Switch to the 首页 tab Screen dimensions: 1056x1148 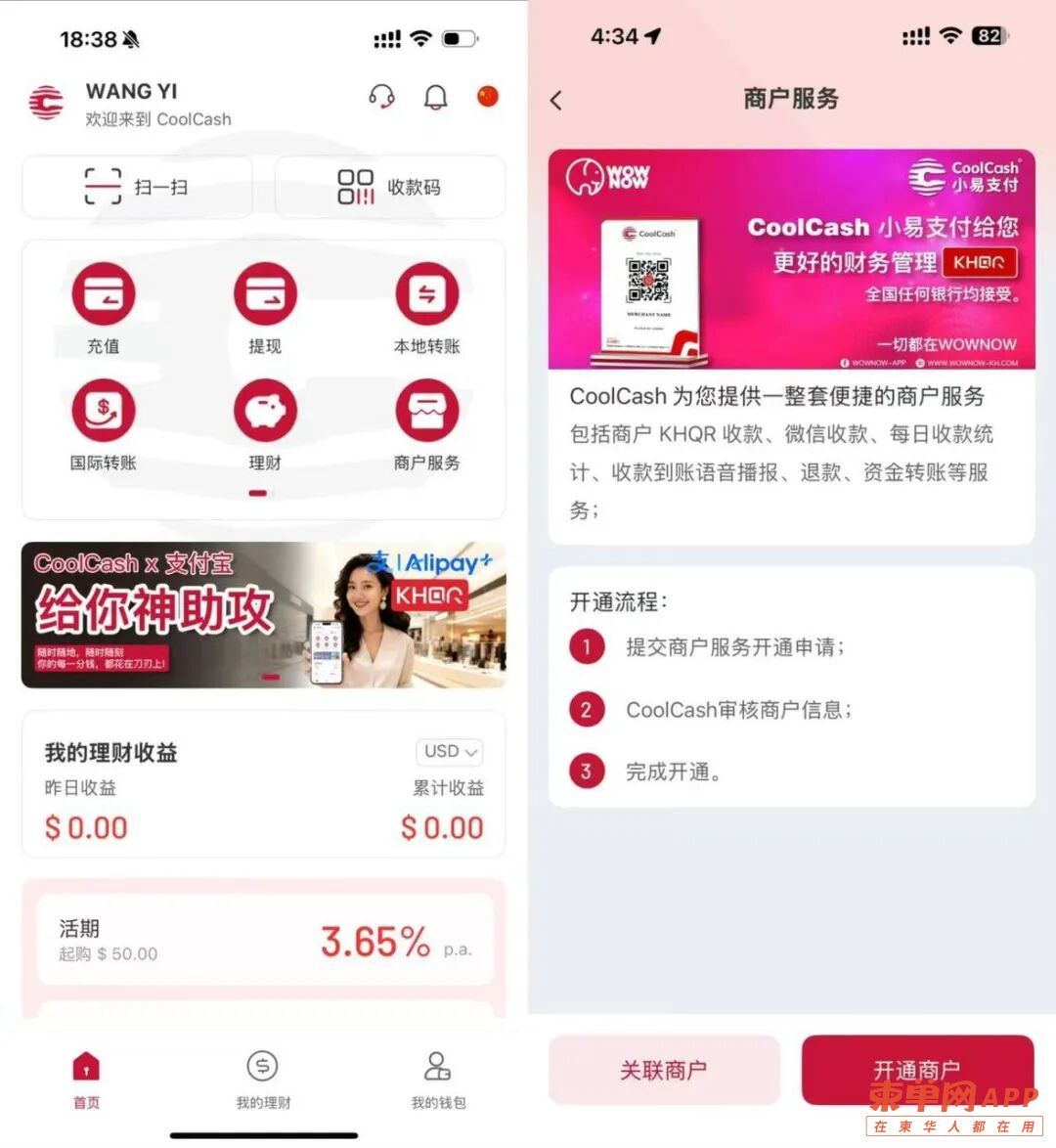[87, 1079]
